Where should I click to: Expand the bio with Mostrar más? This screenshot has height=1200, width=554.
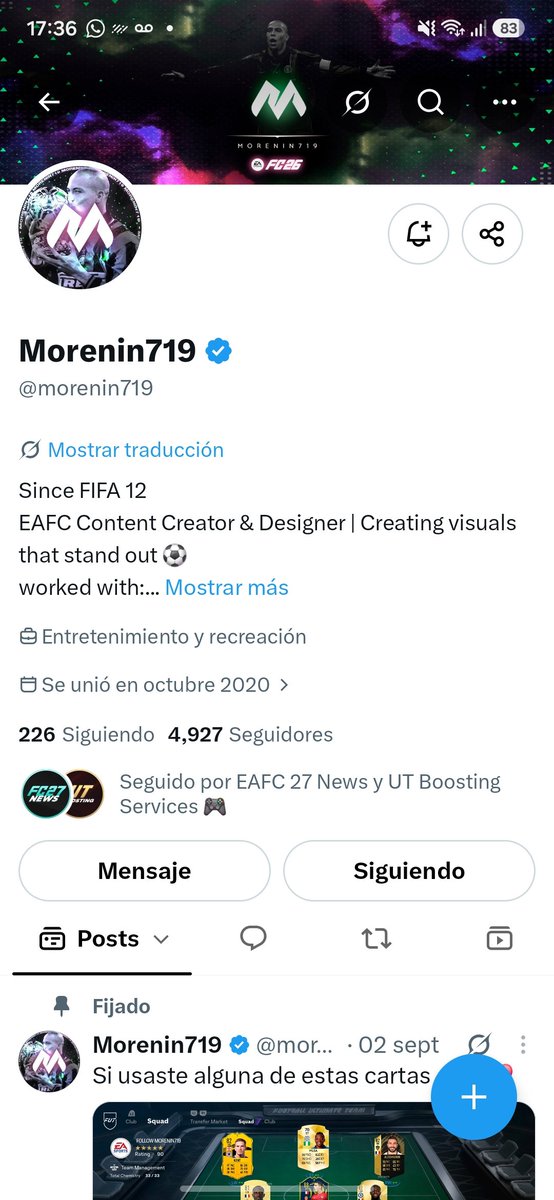pyautogui.click(x=227, y=587)
